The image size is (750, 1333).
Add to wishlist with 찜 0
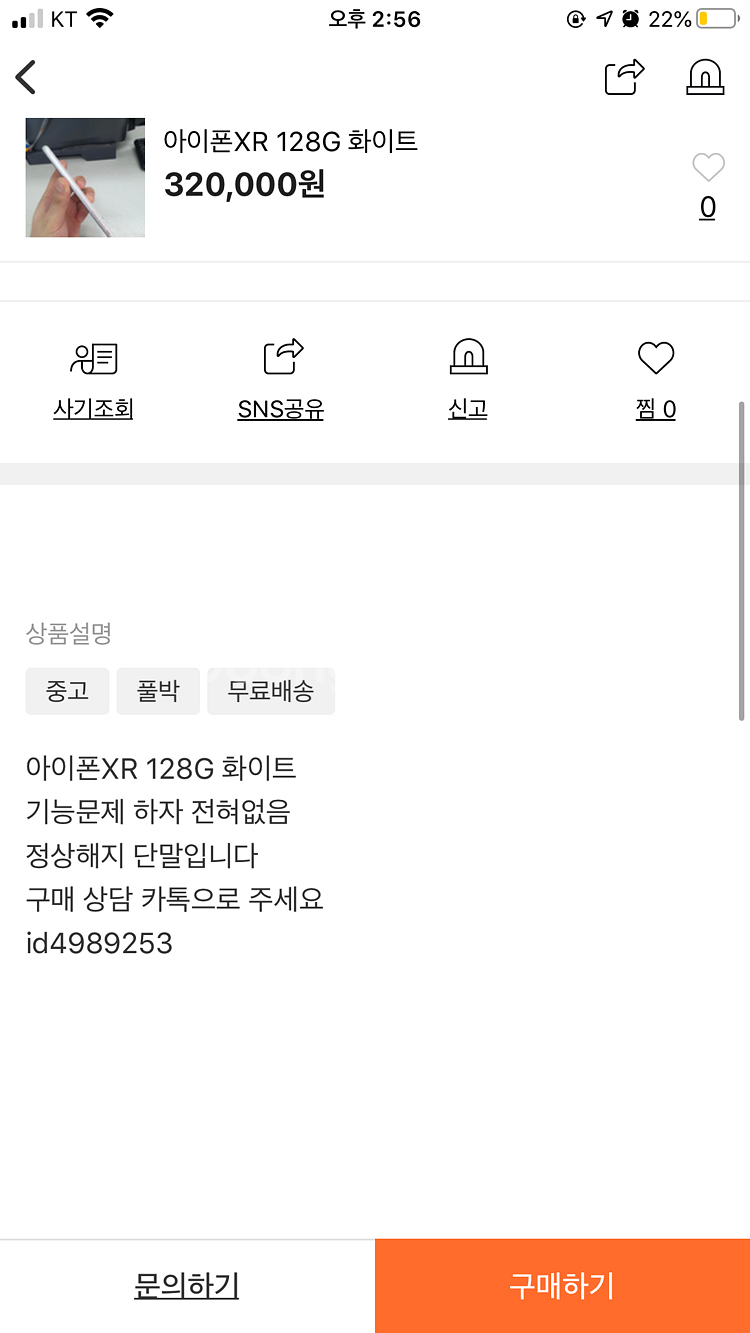pos(656,380)
